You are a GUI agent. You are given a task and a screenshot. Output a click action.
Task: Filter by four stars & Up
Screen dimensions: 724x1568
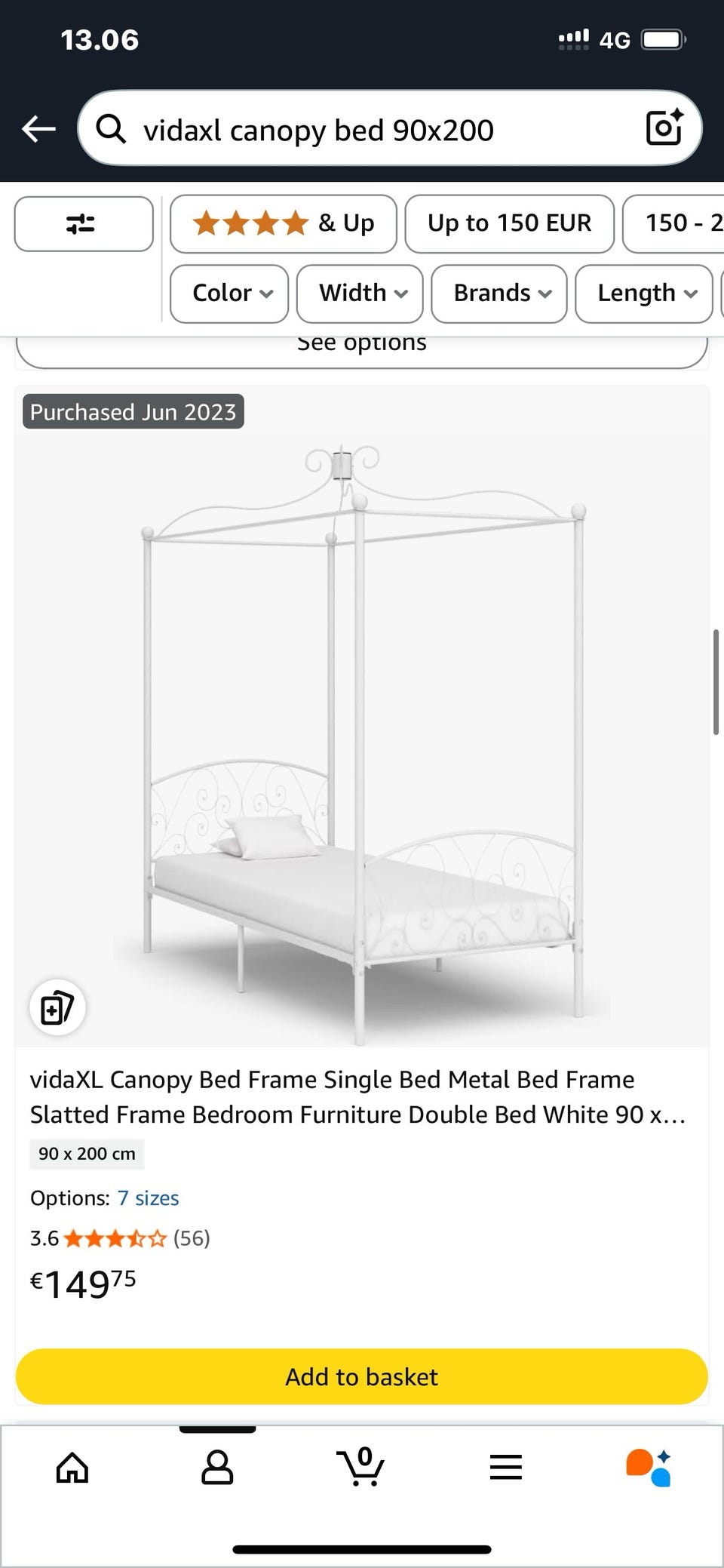[284, 223]
